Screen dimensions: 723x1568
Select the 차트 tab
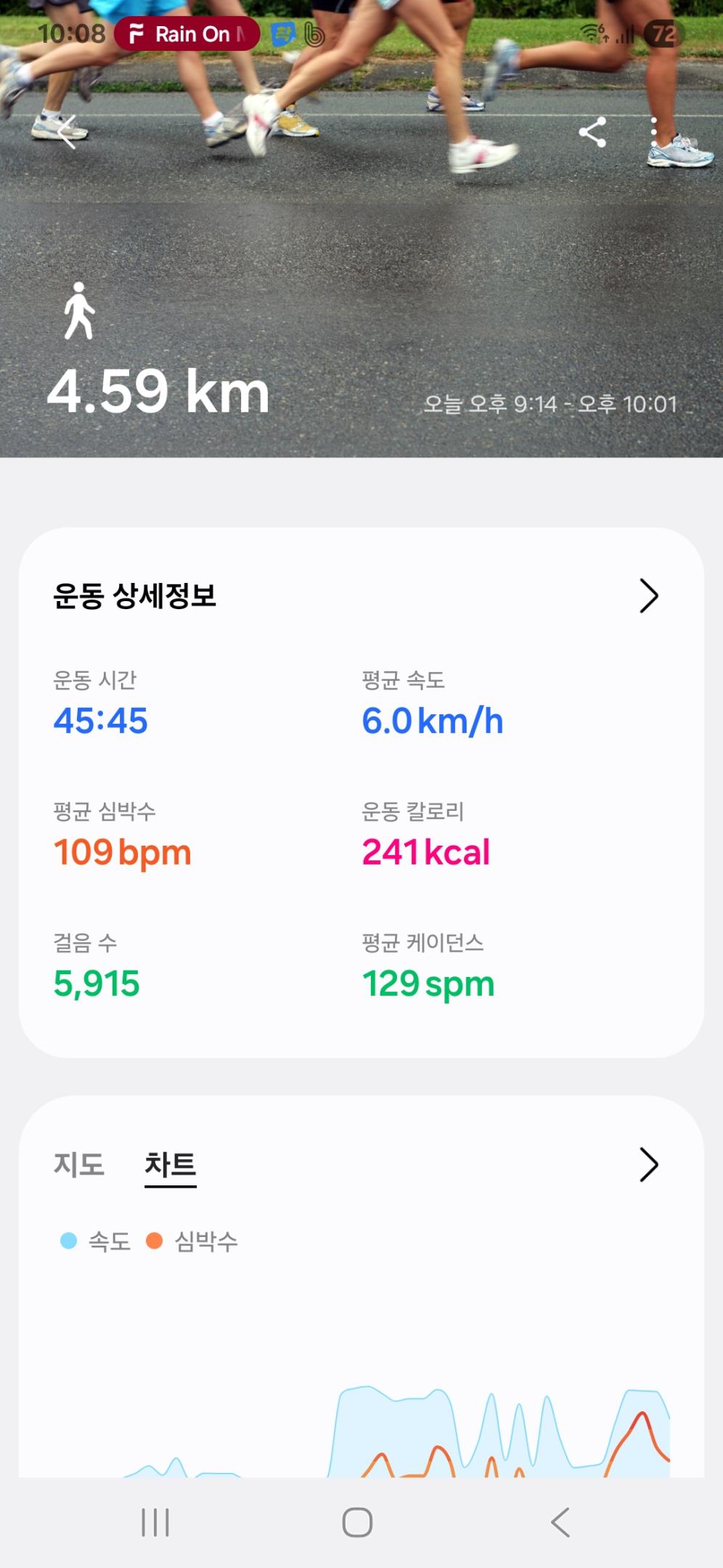pyautogui.click(x=171, y=1164)
